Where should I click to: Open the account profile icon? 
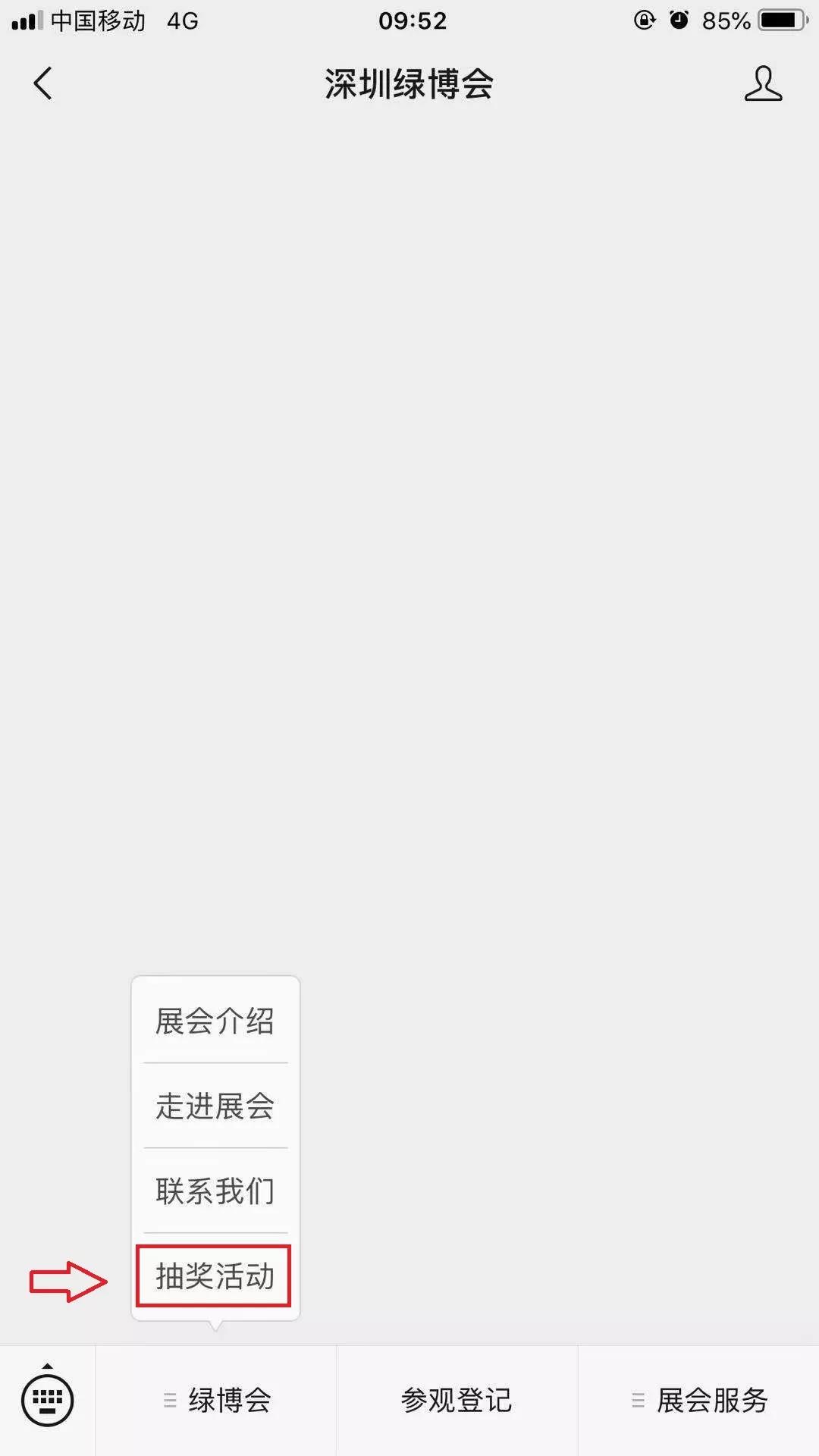pyautogui.click(x=763, y=83)
